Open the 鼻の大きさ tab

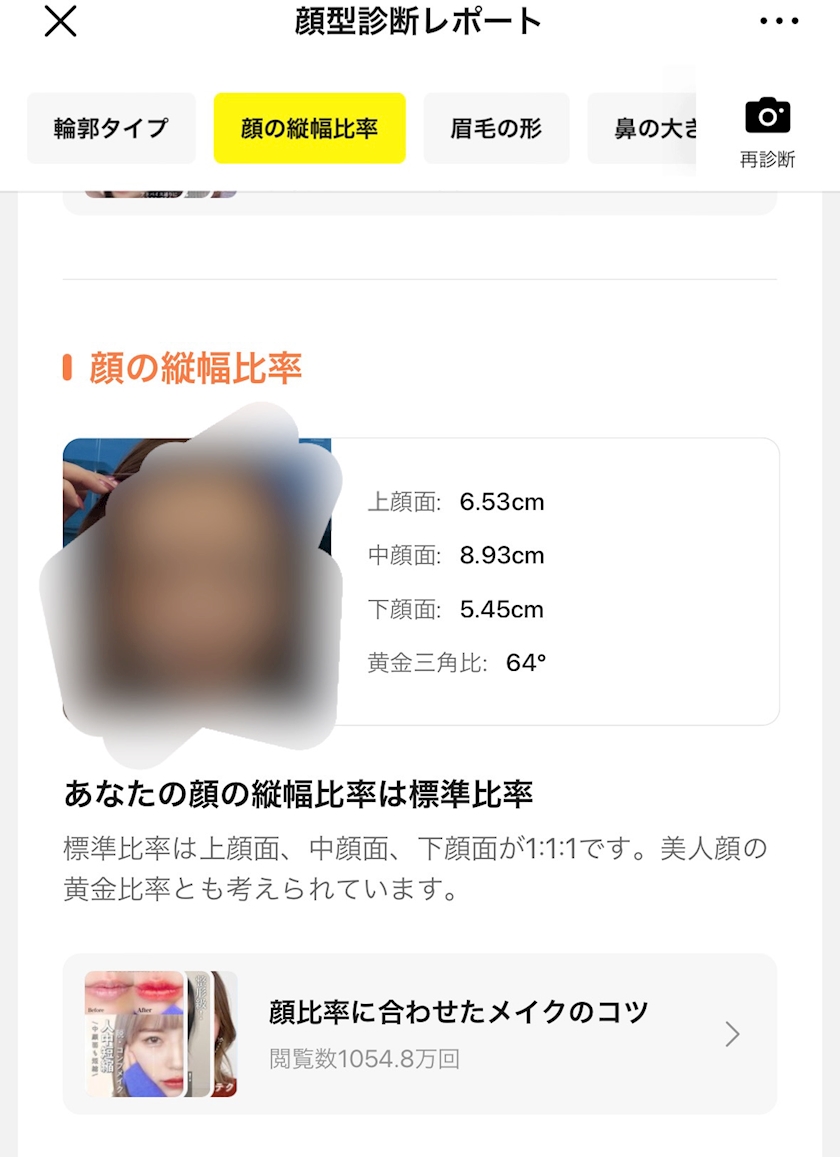645,128
